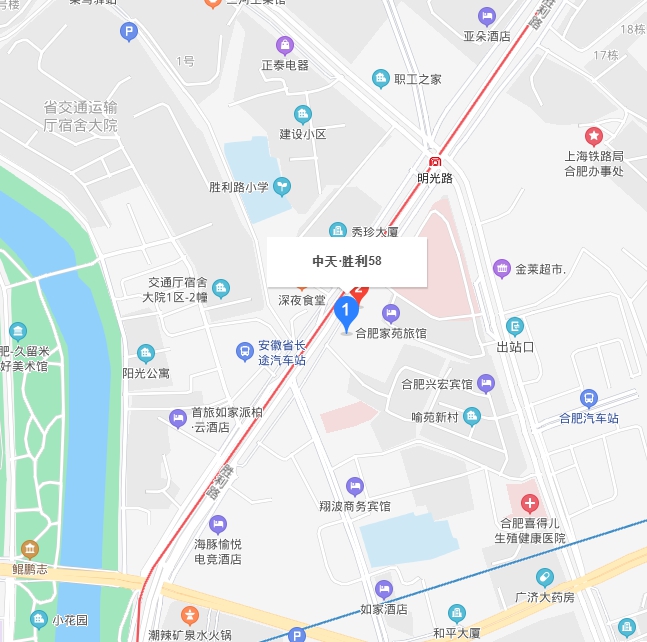Open 合肥汽车站 bus station point
647x642 pixels.
pyautogui.click(x=588, y=398)
